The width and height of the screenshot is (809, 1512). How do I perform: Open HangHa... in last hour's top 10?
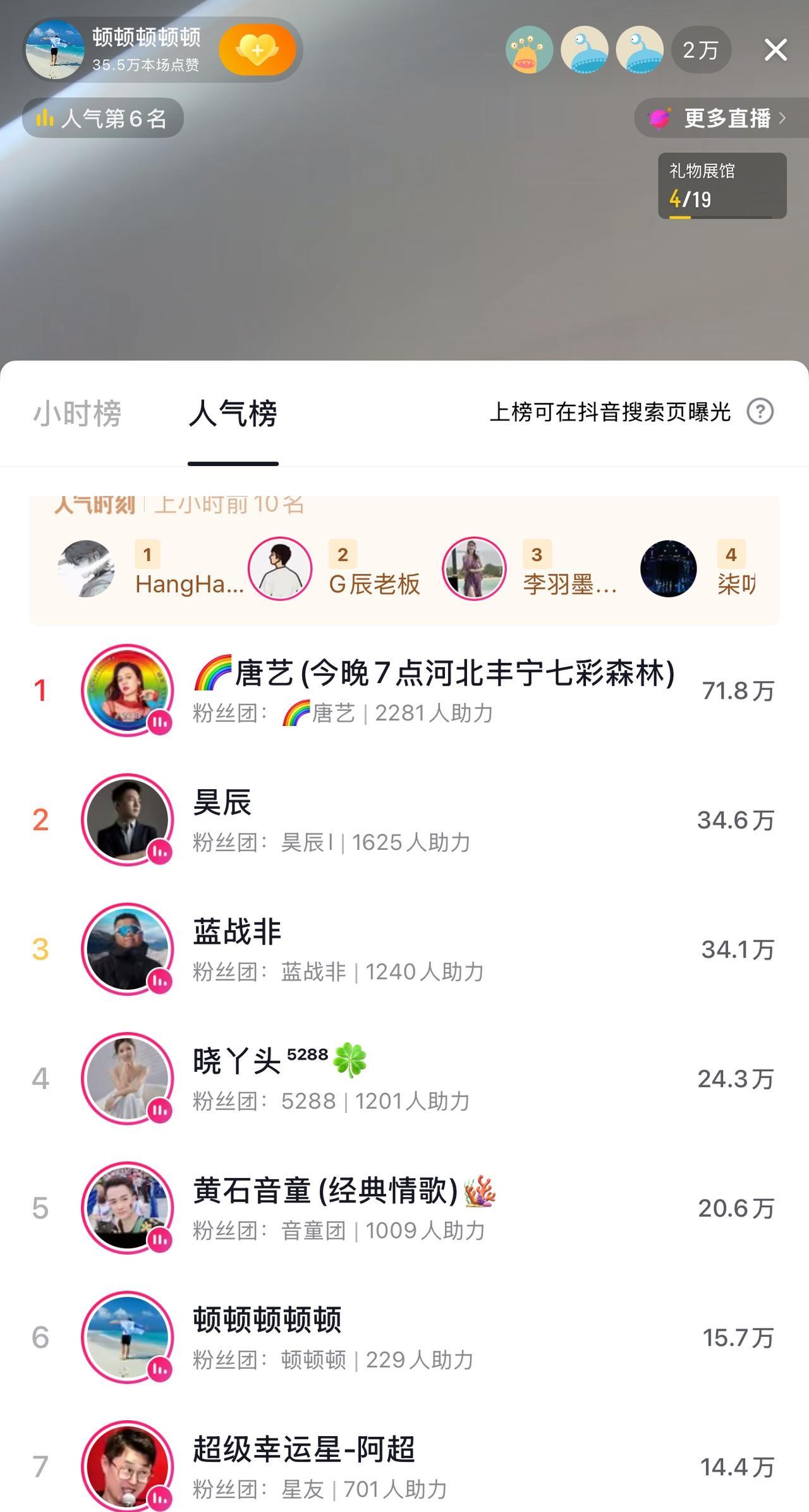pyautogui.click(x=152, y=569)
